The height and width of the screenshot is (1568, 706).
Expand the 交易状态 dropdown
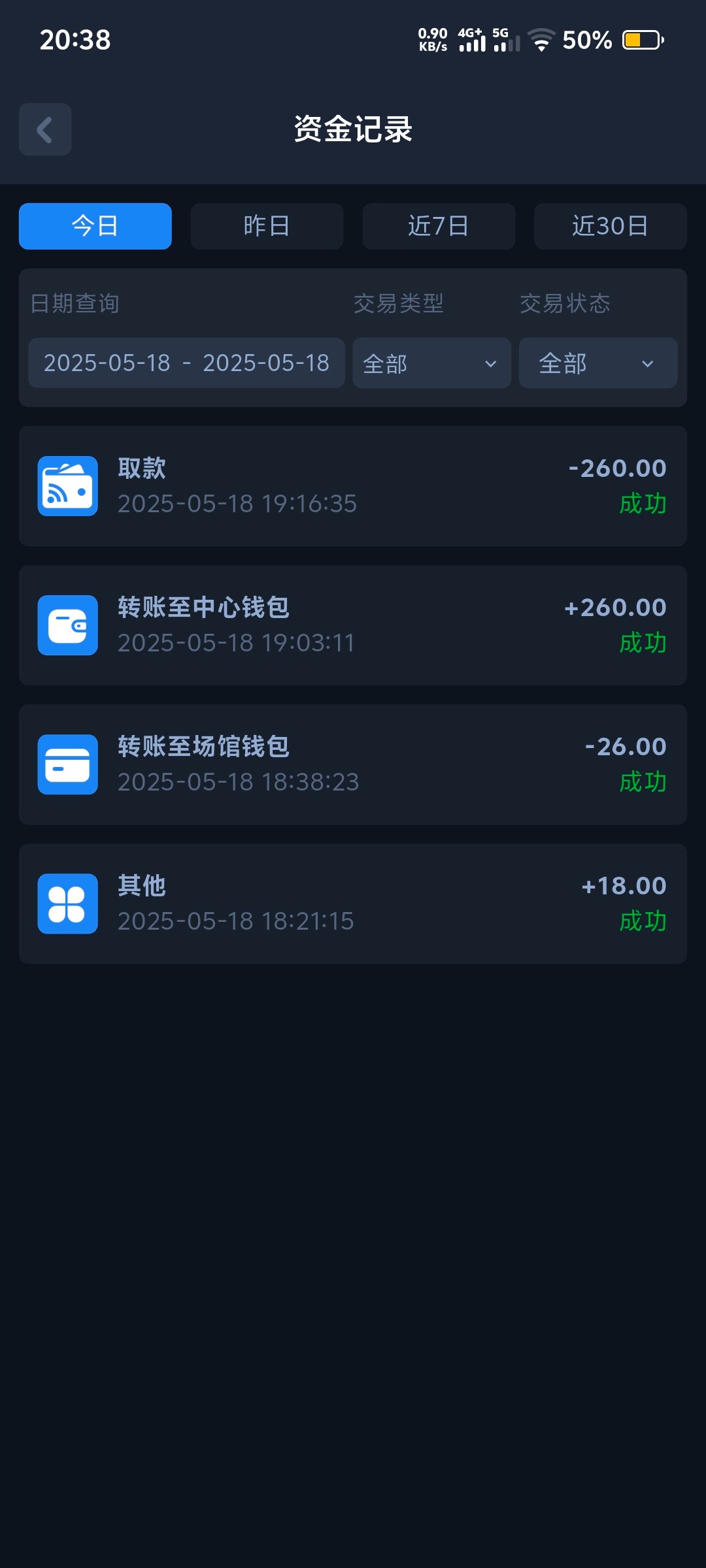[598, 363]
